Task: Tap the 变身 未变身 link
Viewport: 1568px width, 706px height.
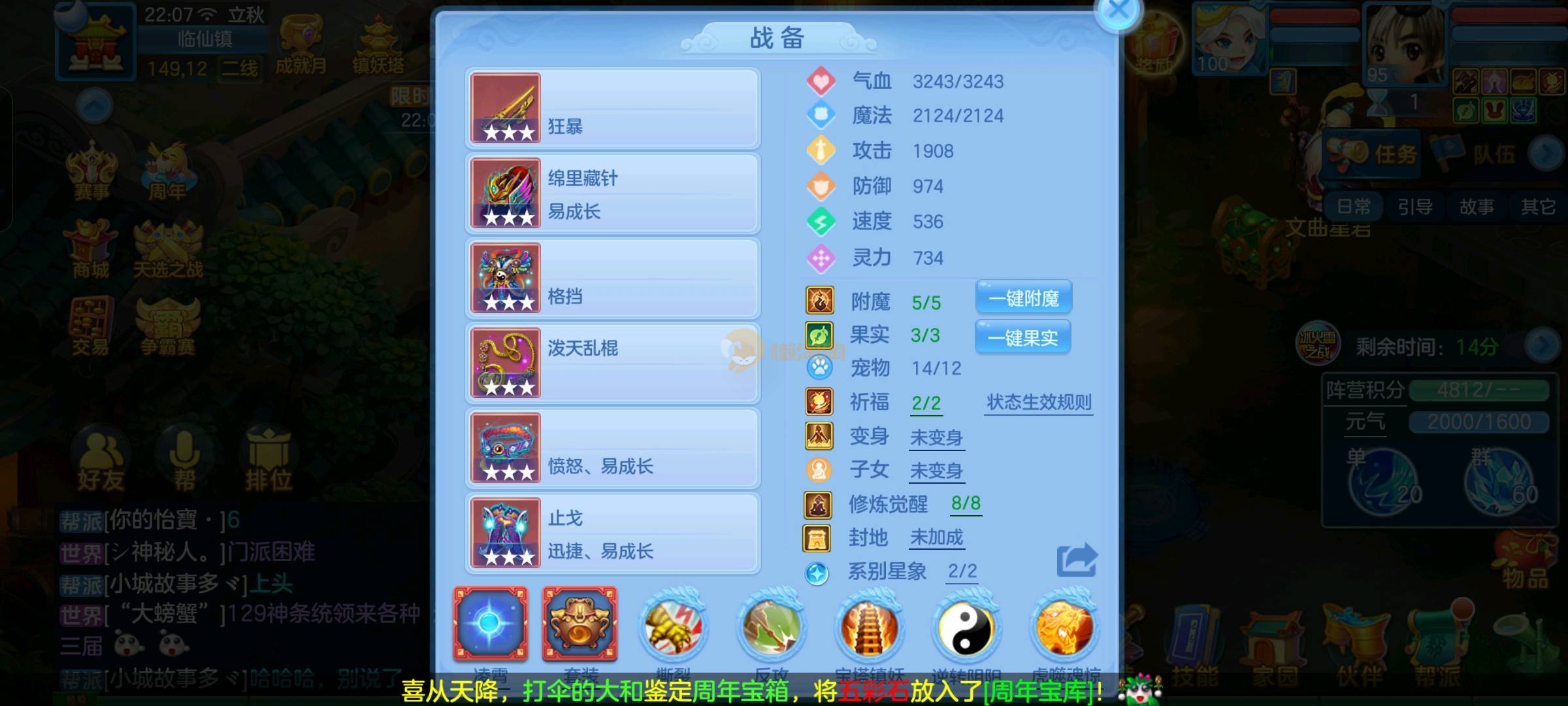Action: [936, 437]
